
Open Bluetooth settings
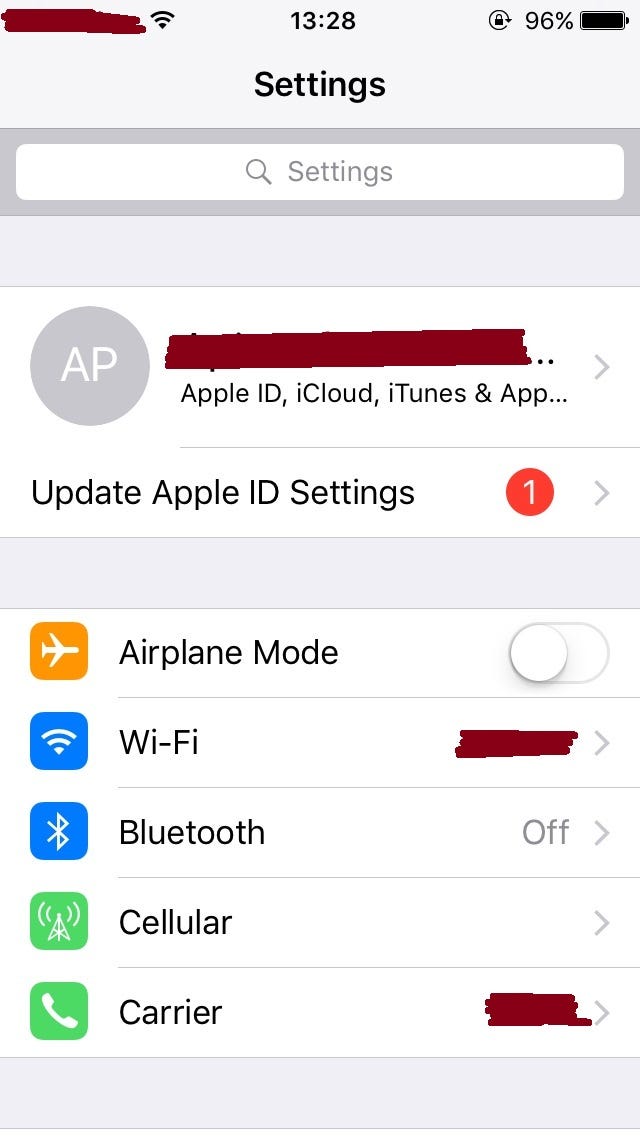pyautogui.click(x=320, y=833)
